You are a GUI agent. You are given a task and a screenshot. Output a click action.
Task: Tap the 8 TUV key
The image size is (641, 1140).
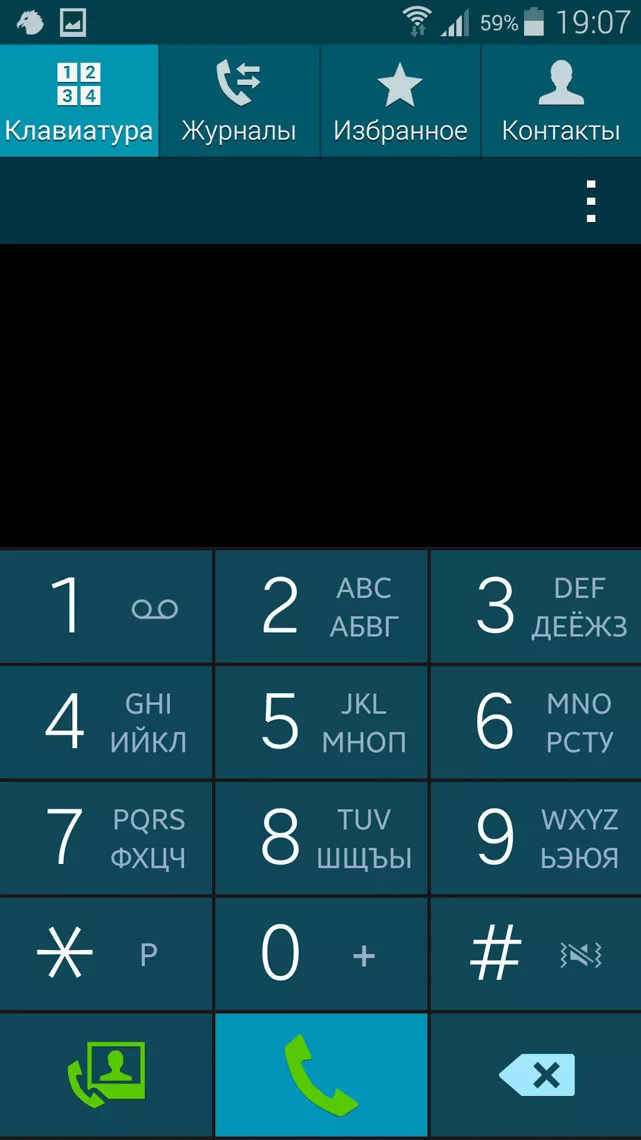321,838
